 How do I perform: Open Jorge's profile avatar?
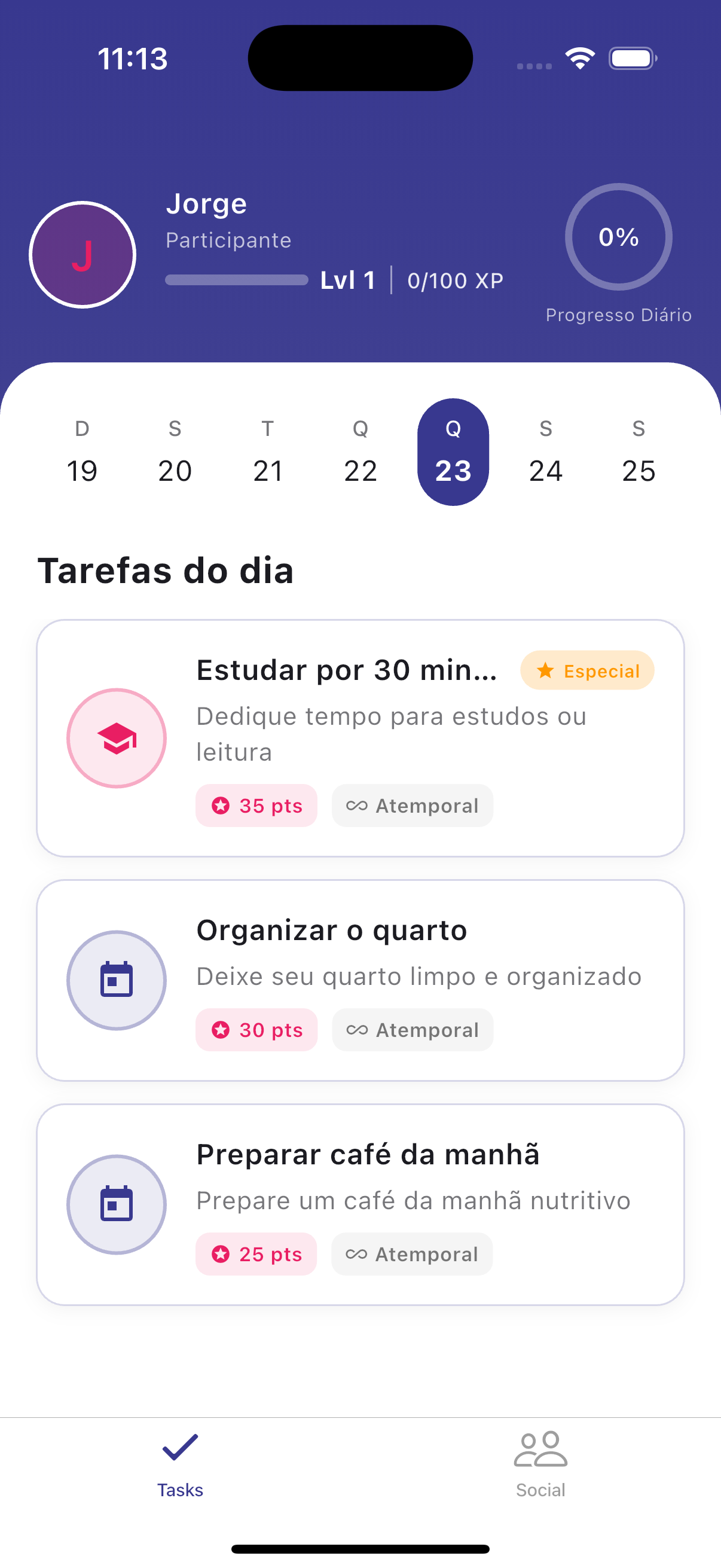82,254
